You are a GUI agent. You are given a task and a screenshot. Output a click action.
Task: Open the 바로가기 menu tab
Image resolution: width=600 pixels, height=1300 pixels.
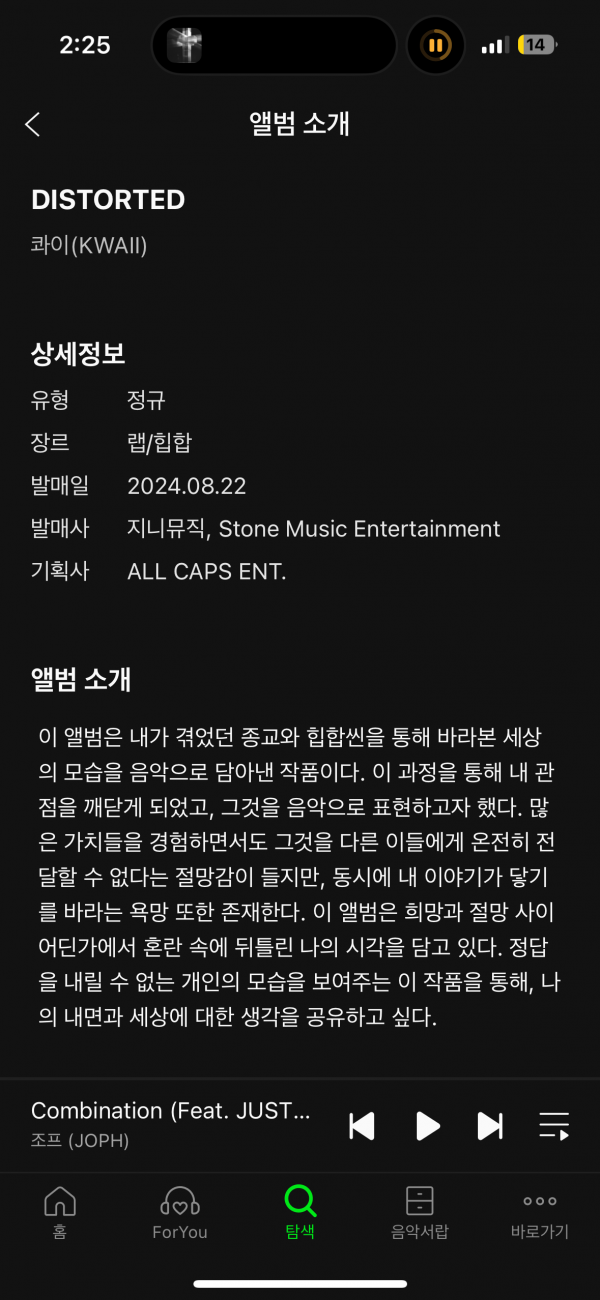[x=540, y=1212]
